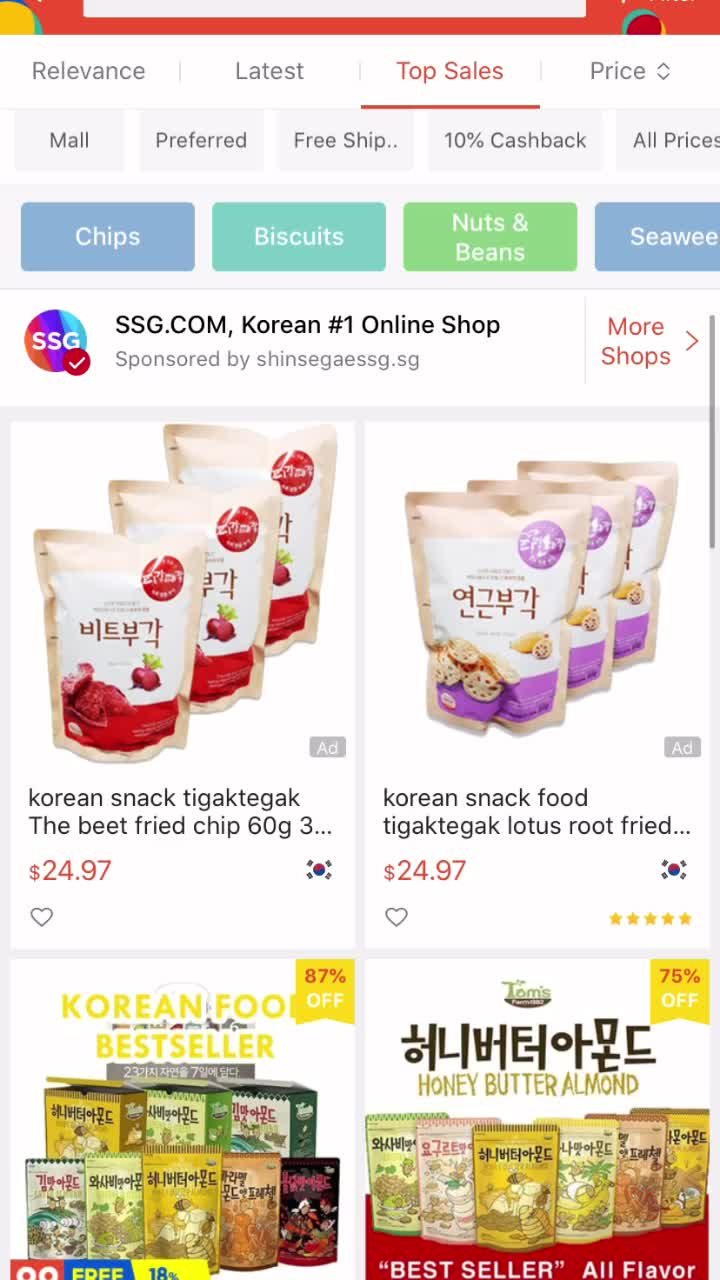Apply the Preferred seller filter
This screenshot has width=720, height=1280.
point(201,140)
